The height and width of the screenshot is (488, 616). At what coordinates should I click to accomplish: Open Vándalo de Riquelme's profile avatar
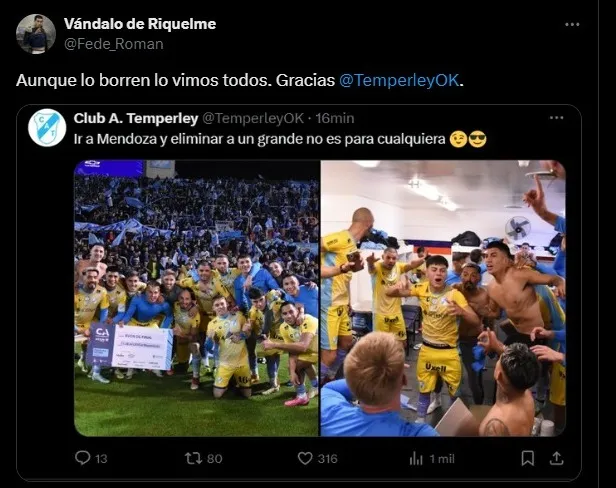coord(36,34)
